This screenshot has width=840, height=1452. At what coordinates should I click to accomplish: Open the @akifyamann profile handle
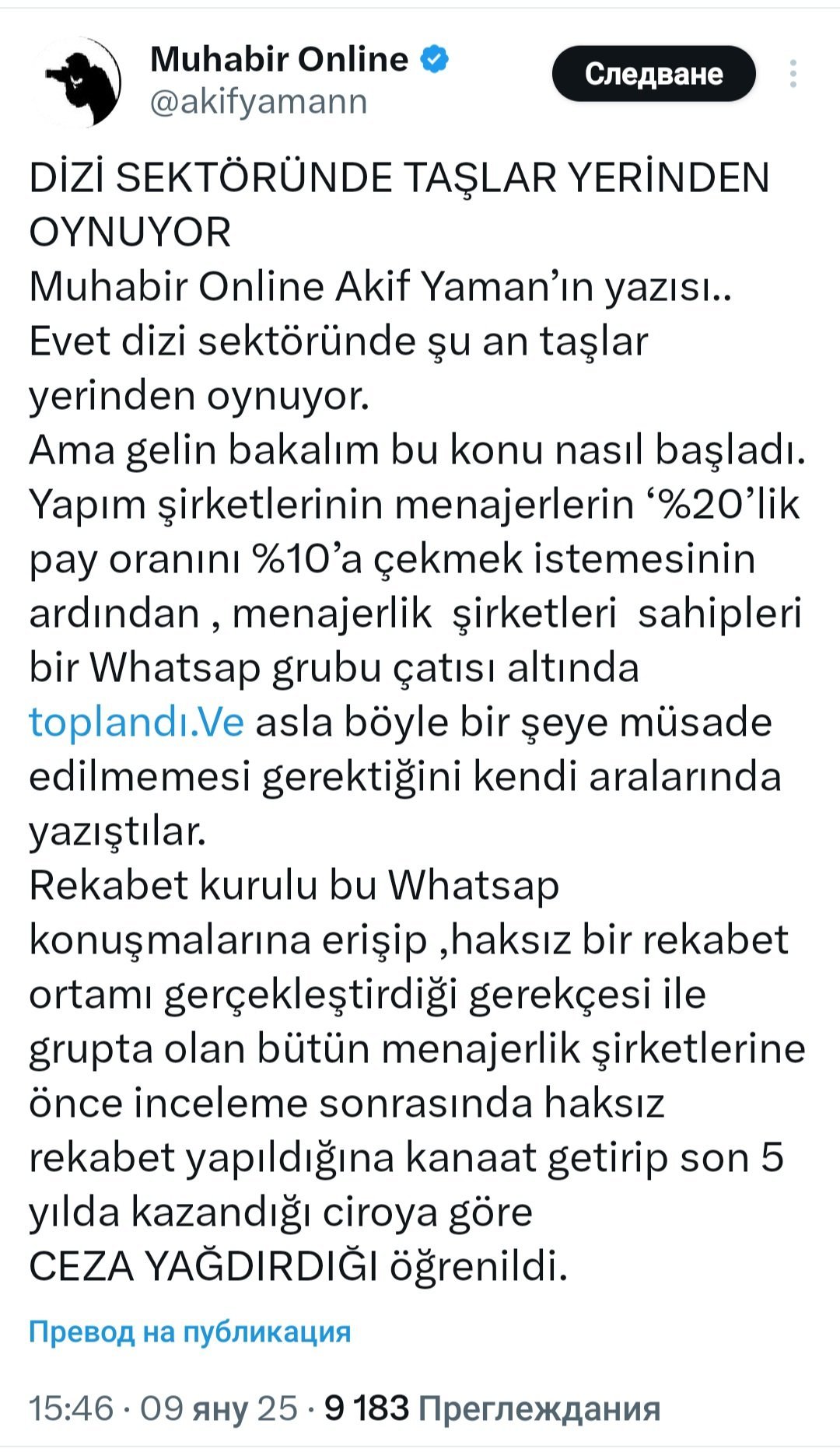point(258,102)
